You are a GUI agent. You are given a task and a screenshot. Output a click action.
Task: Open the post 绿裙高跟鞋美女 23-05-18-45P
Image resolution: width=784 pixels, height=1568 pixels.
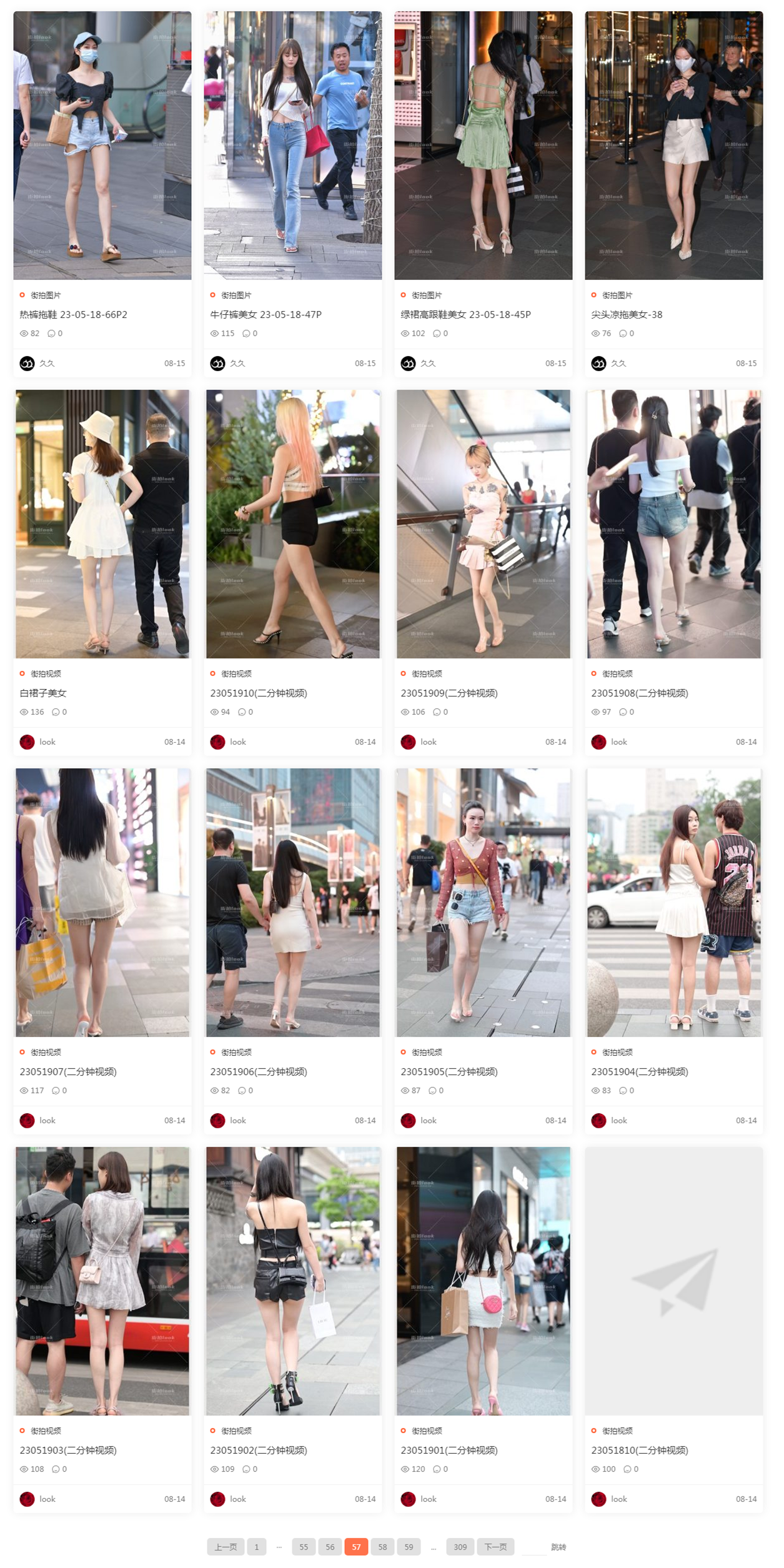[465, 314]
